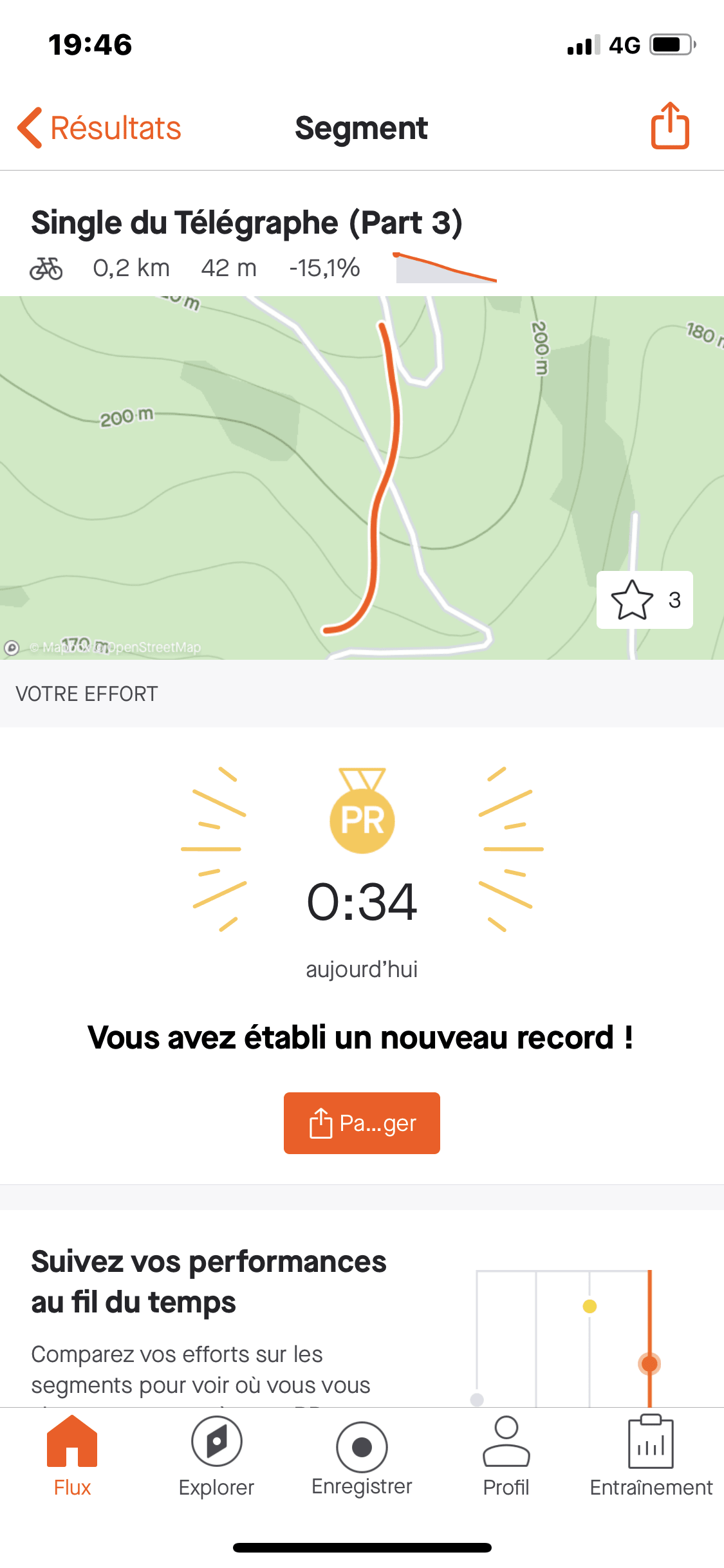Screen dimensions: 724x1568
Task: Open the Explorer tab
Action: (x=216, y=1457)
